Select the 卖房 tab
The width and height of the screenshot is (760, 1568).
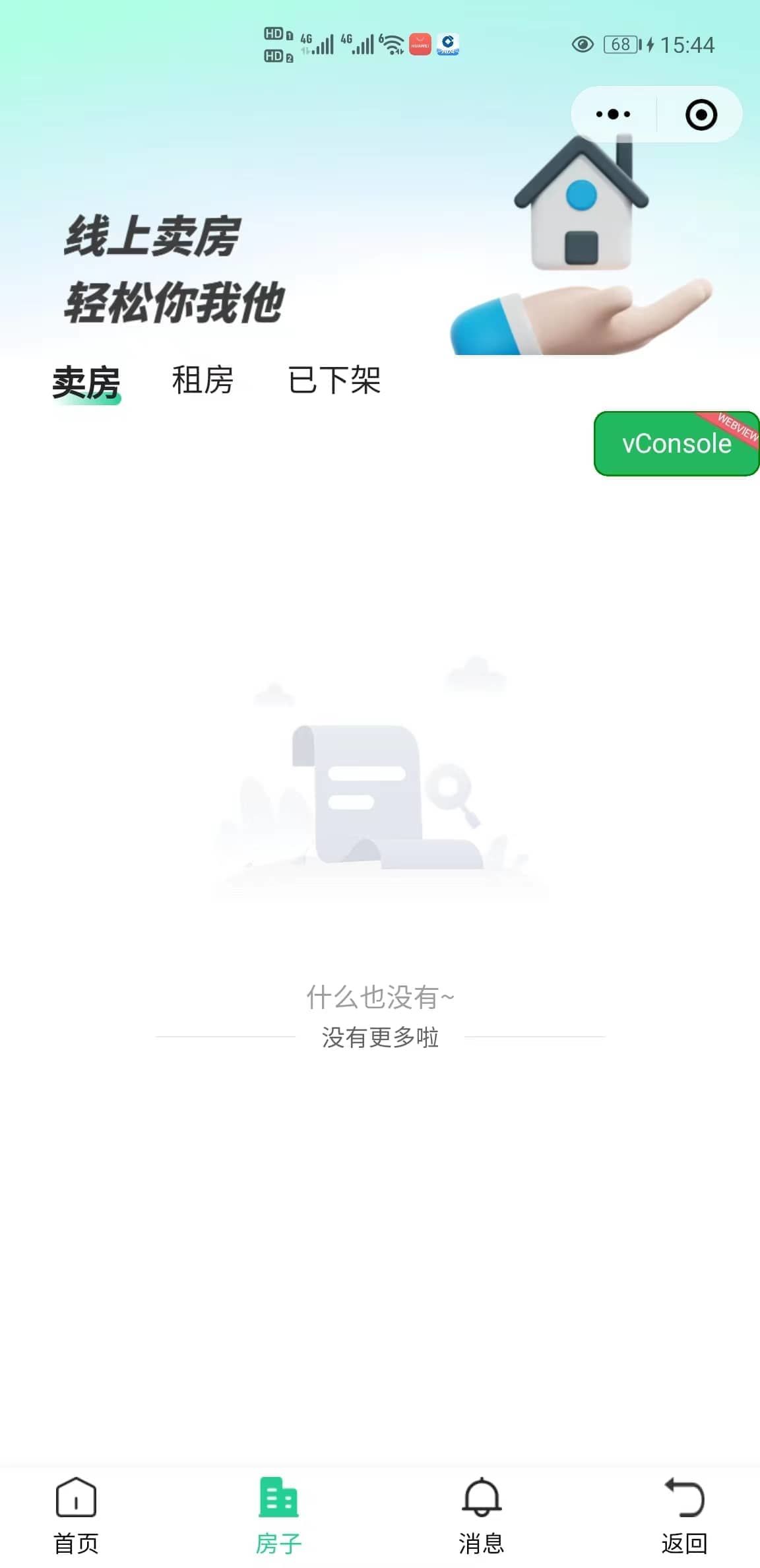[x=86, y=382]
